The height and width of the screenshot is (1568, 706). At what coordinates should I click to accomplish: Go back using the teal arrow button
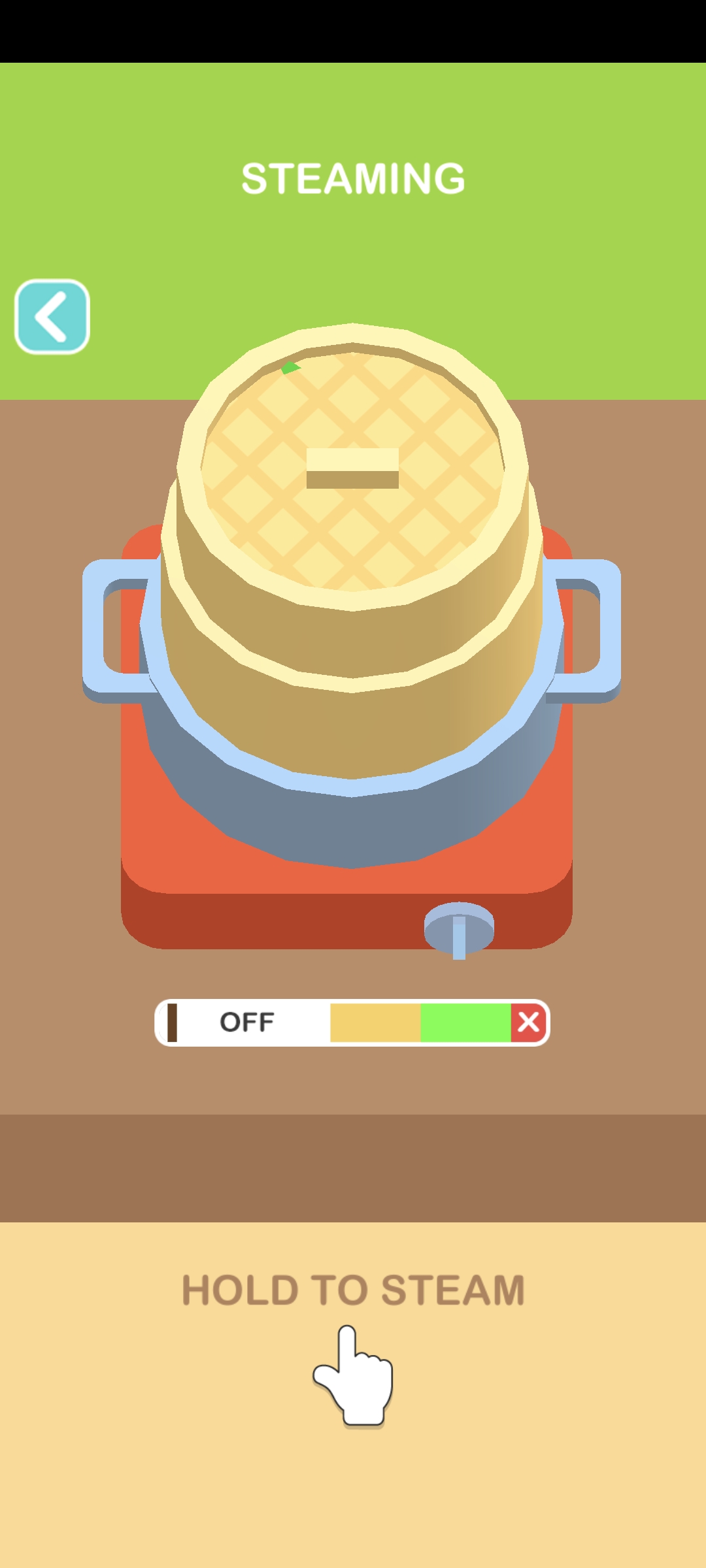point(52,317)
